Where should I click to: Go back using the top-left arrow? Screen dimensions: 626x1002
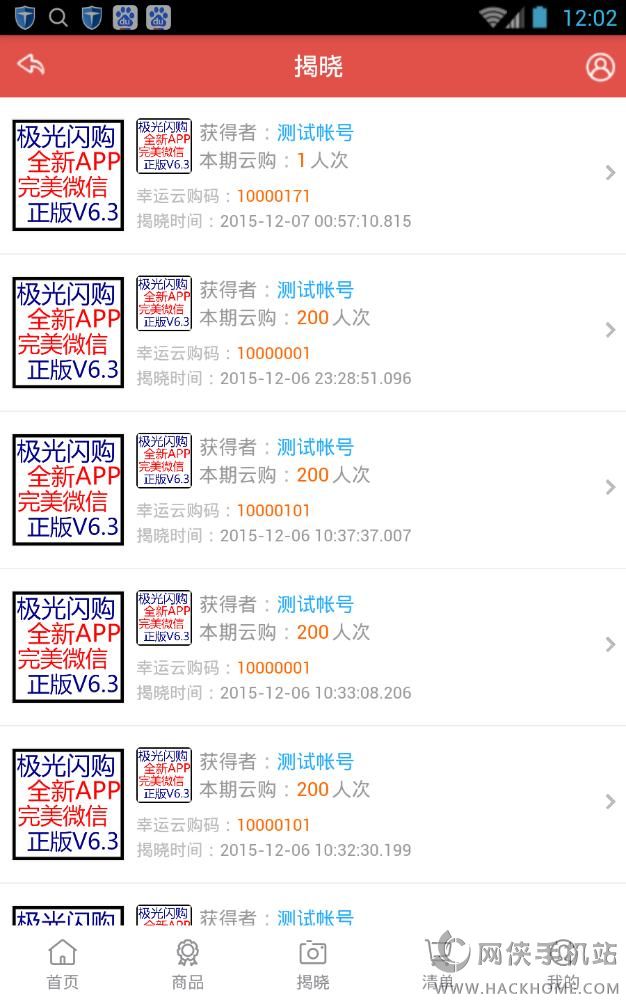pos(31,66)
